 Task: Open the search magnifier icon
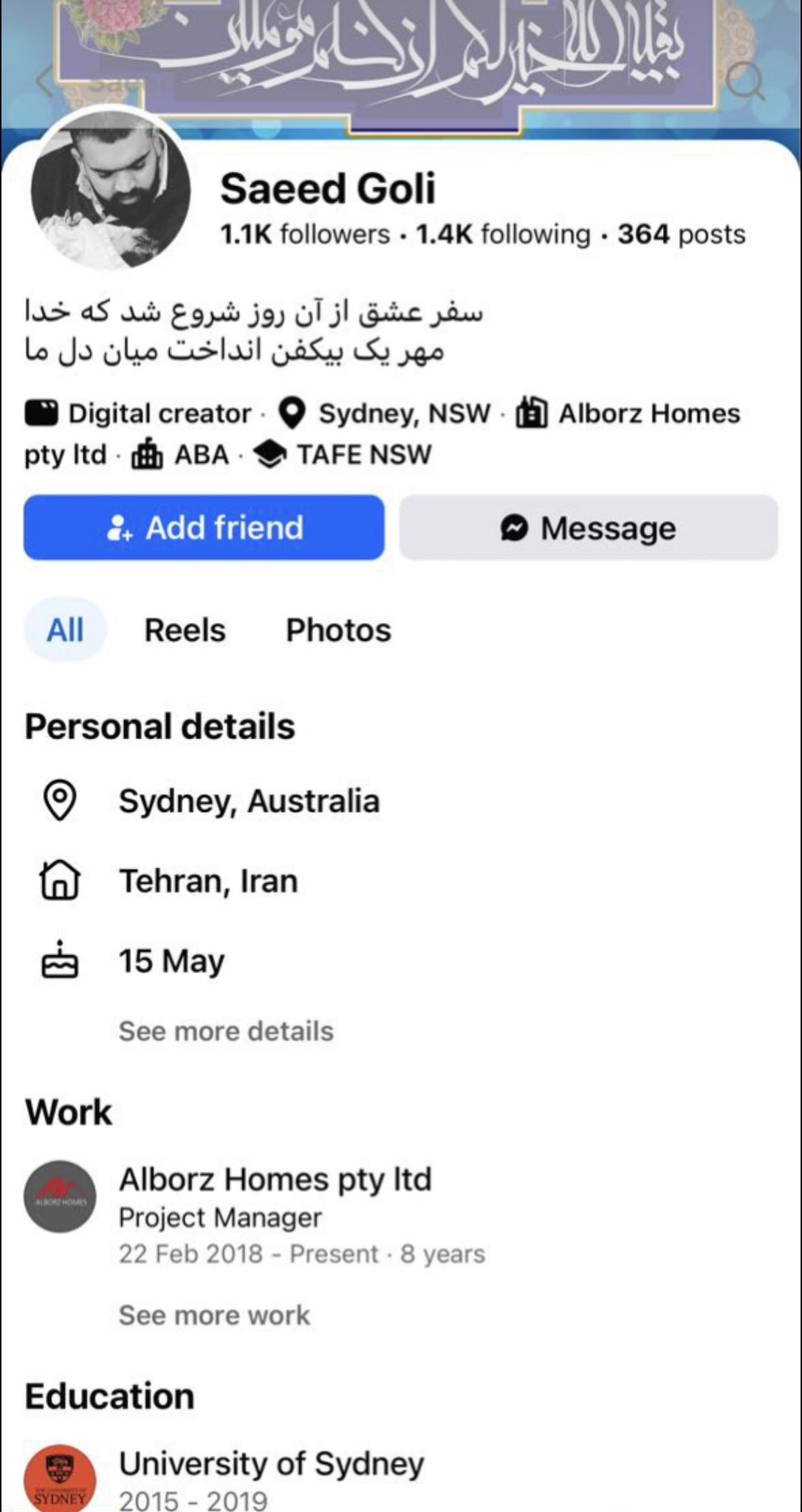744,83
